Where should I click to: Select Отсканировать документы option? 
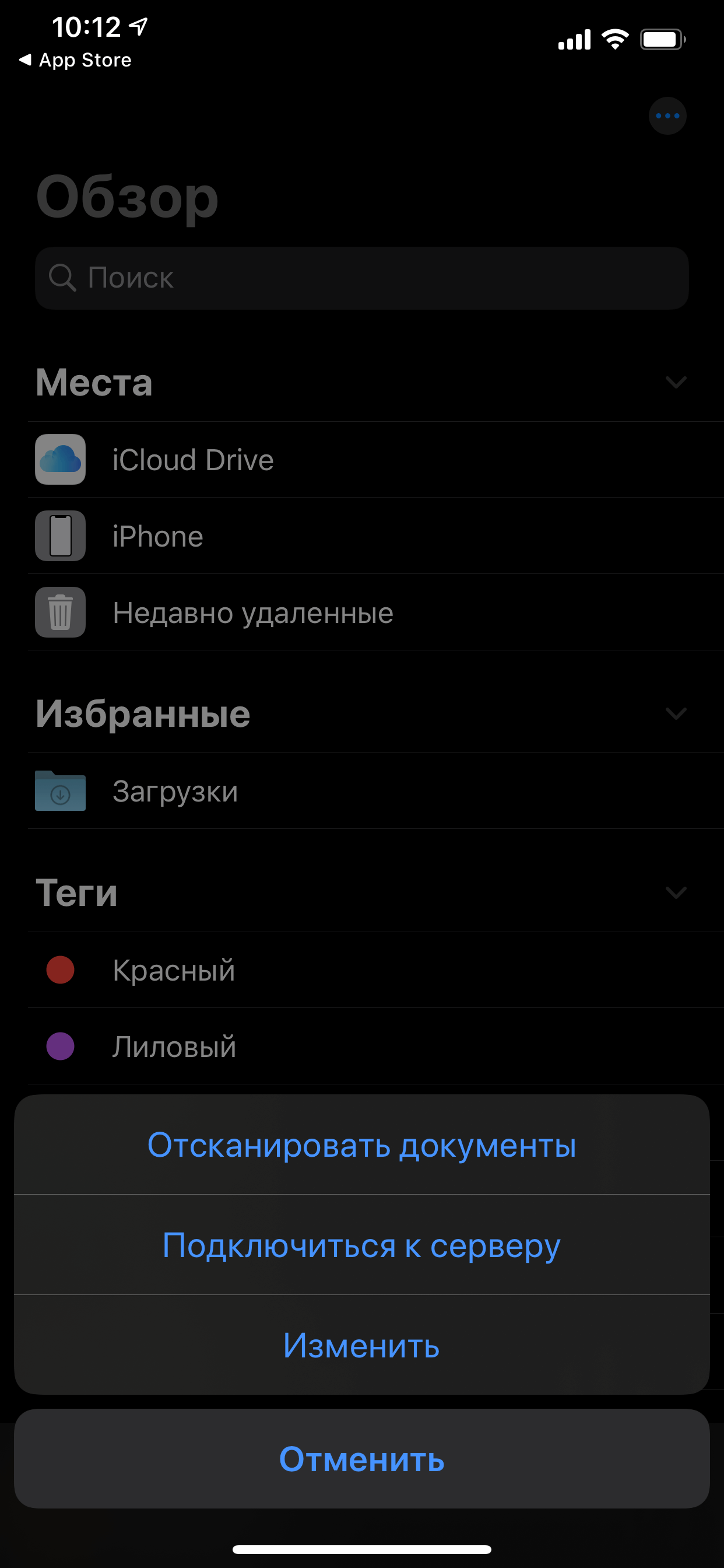point(361,1145)
